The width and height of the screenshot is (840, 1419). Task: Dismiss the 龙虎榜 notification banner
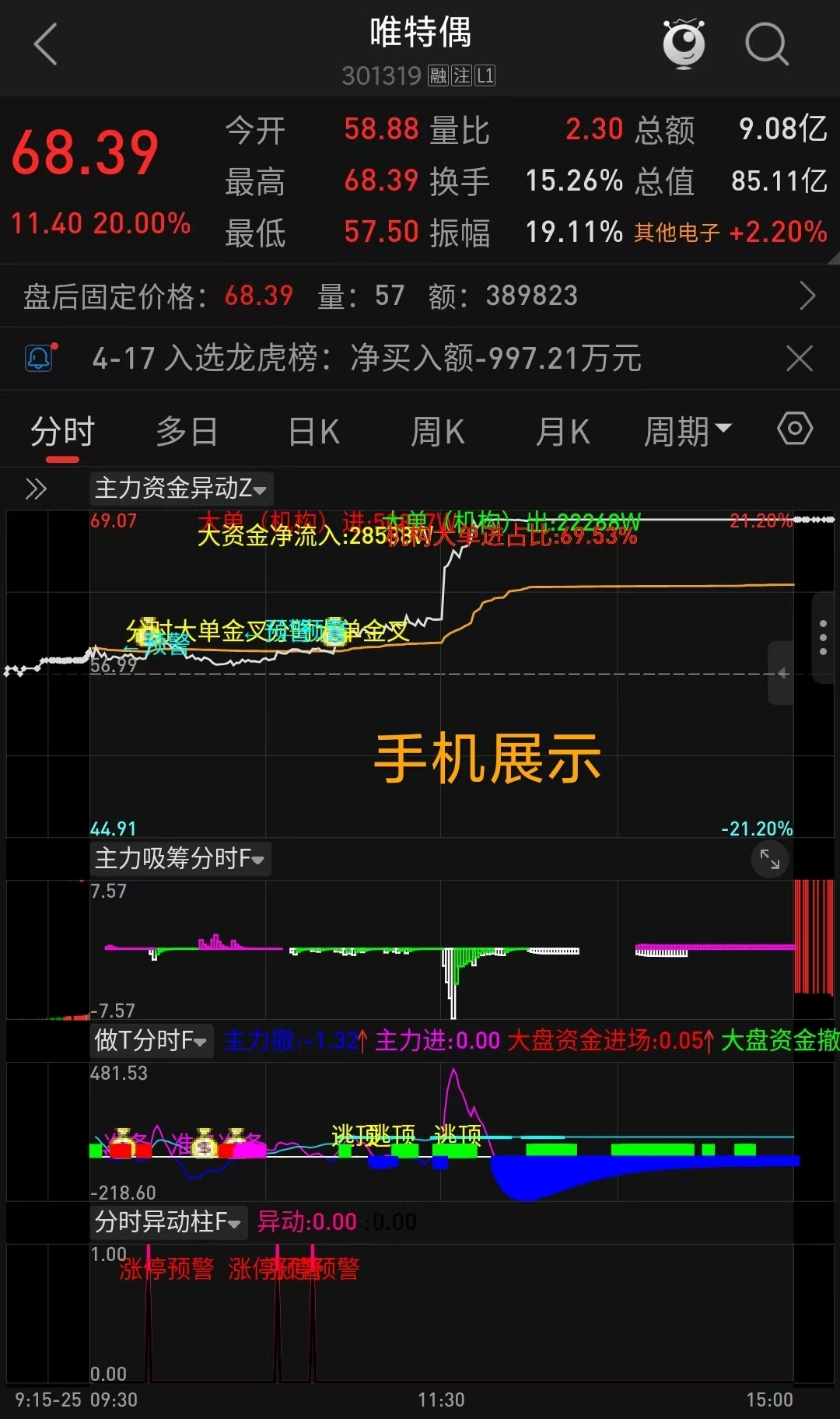(x=800, y=359)
